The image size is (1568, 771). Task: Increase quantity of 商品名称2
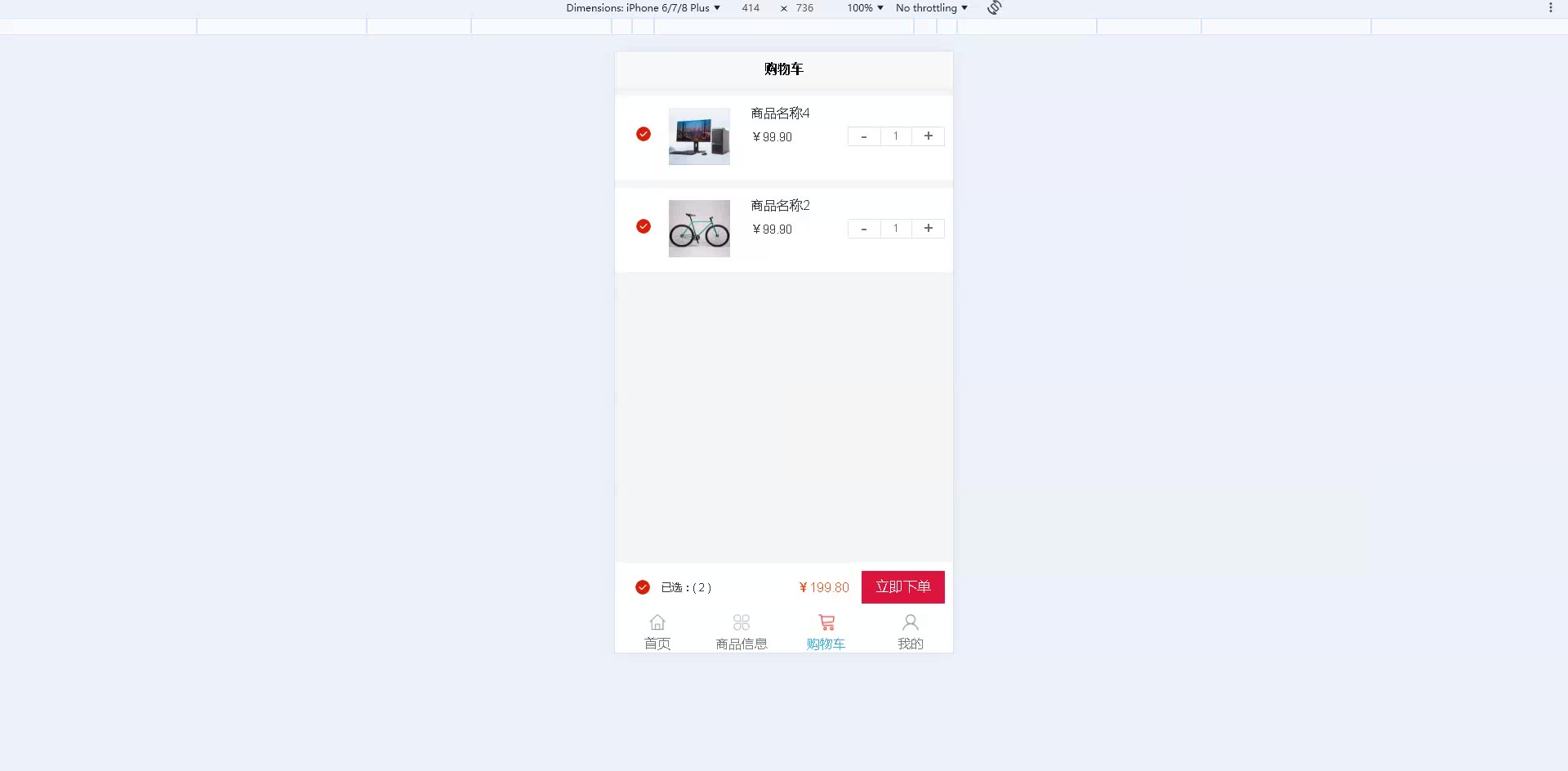pyautogui.click(x=928, y=229)
